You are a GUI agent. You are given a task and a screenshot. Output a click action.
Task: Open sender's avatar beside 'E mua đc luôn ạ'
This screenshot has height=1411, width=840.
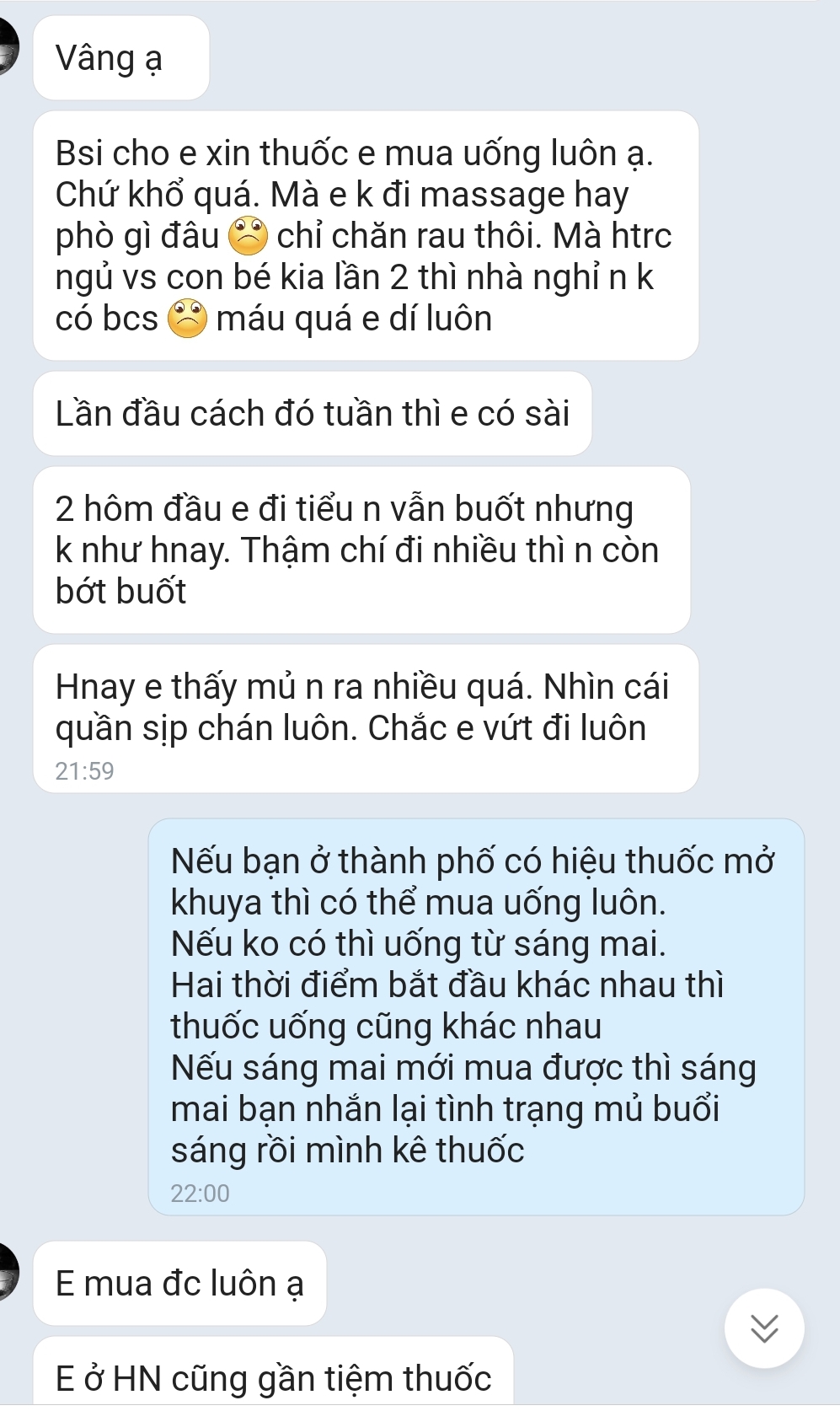[x=7, y=1273]
